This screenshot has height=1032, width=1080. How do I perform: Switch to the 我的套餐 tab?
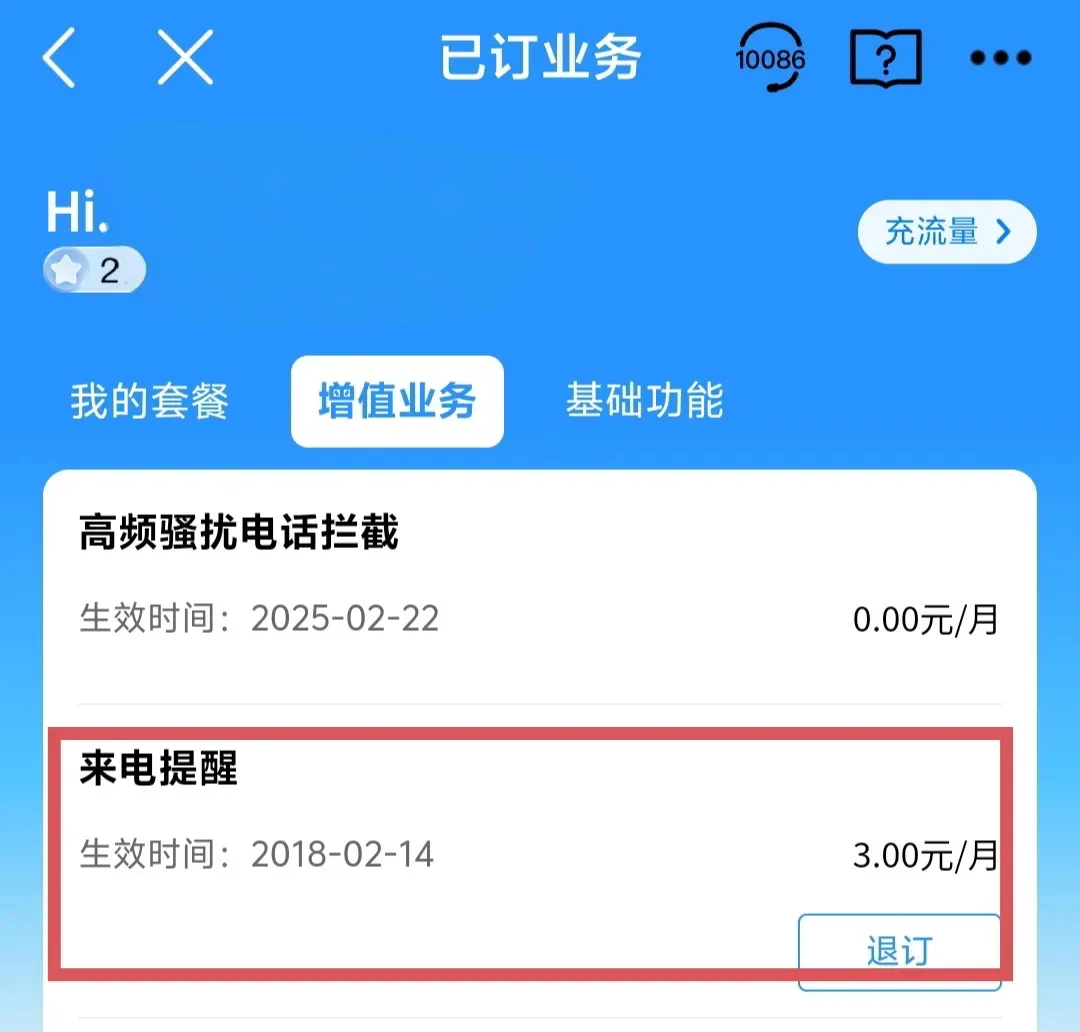pyautogui.click(x=150, y=402)
